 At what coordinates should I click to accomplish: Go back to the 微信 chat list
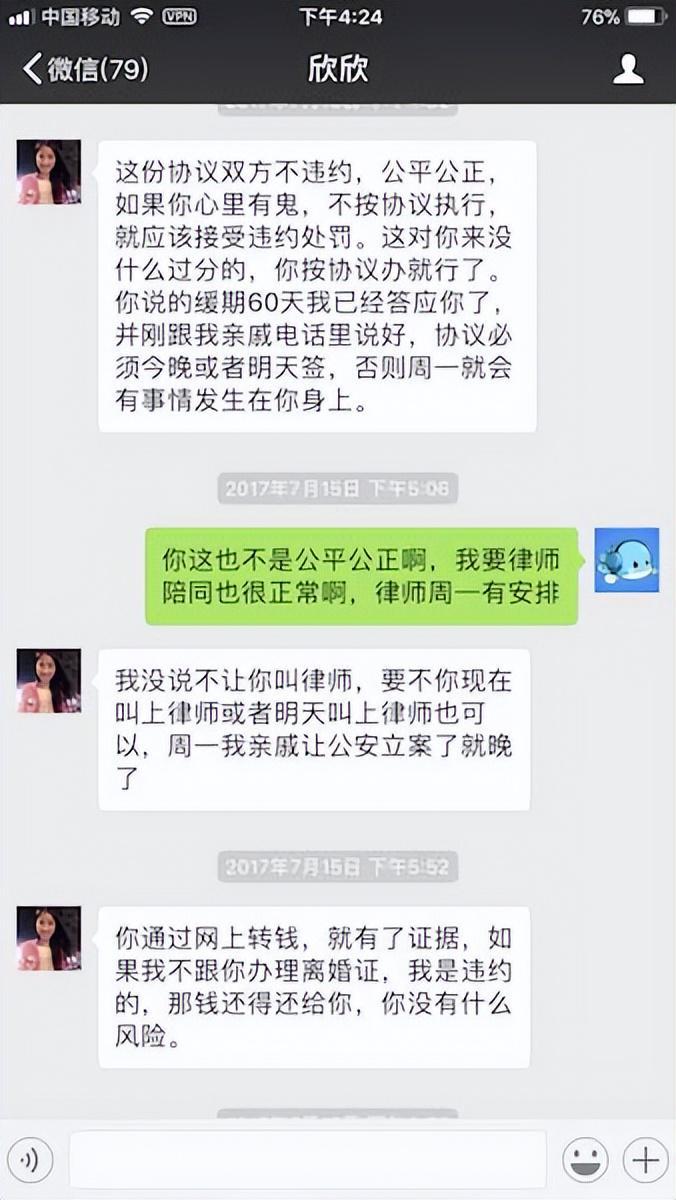tap(85, 68)
